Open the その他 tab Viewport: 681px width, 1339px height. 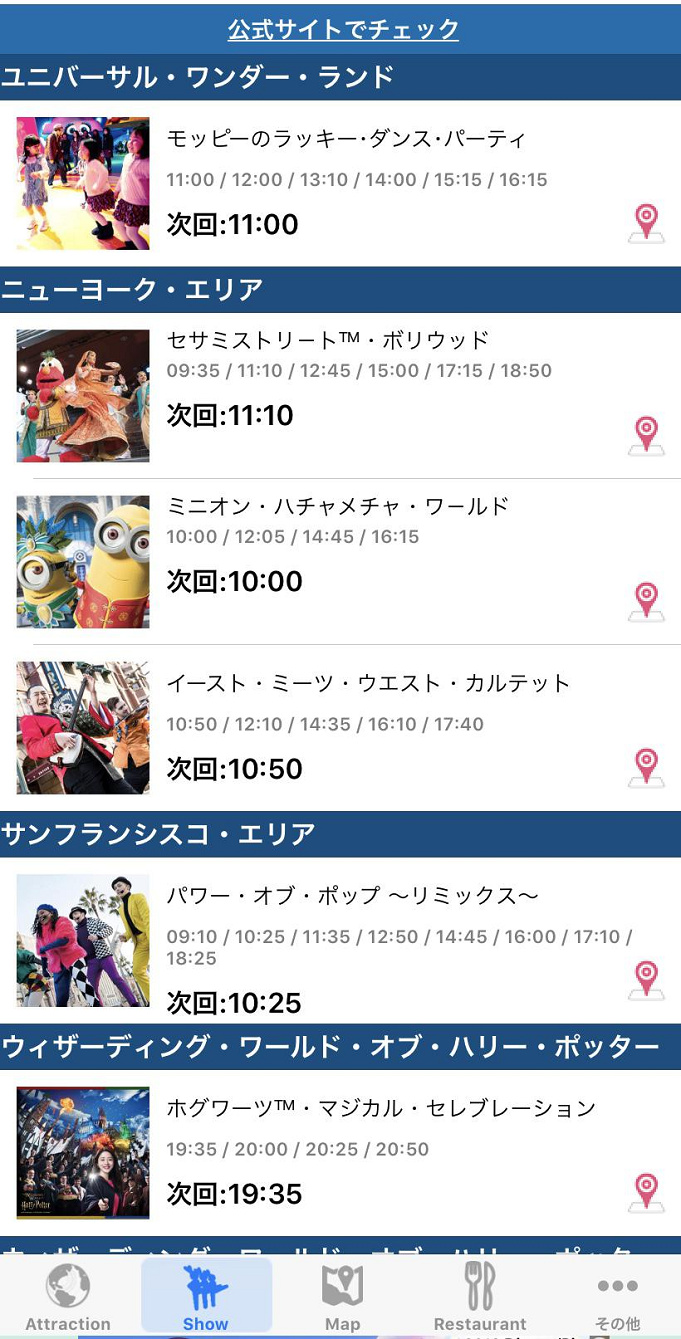[617, 1296]
